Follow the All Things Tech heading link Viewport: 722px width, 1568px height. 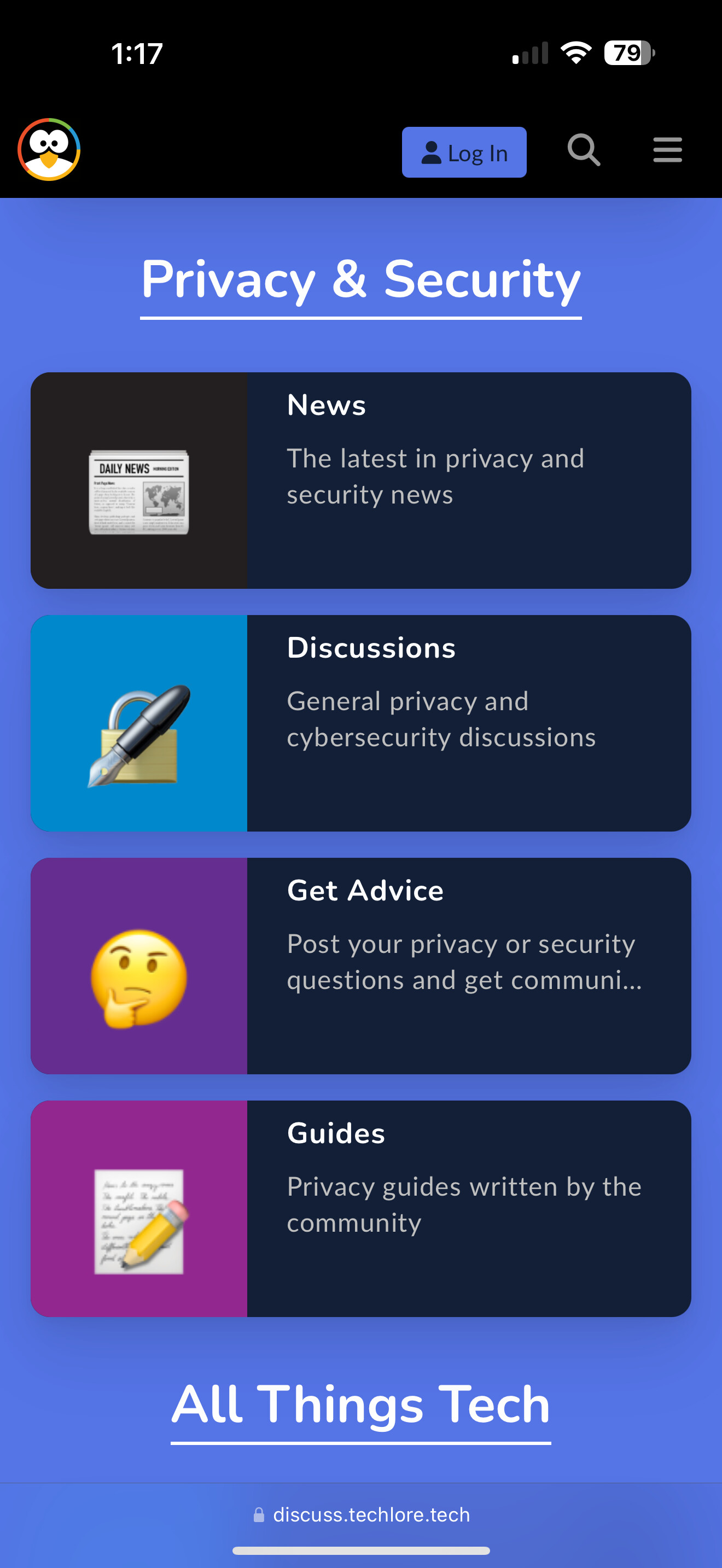click(360, 1405)
